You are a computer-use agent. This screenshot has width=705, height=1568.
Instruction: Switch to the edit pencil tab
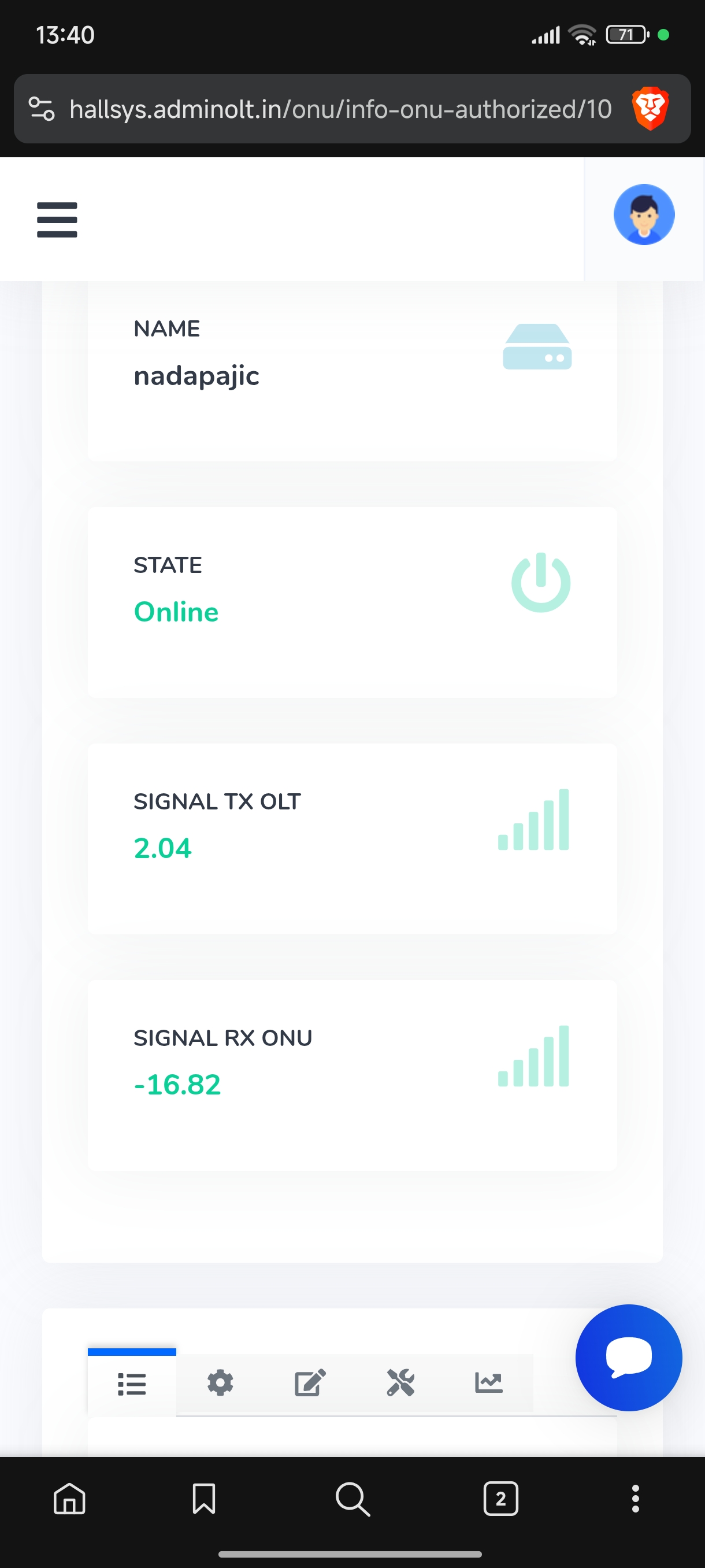(x=310, y=1383)
